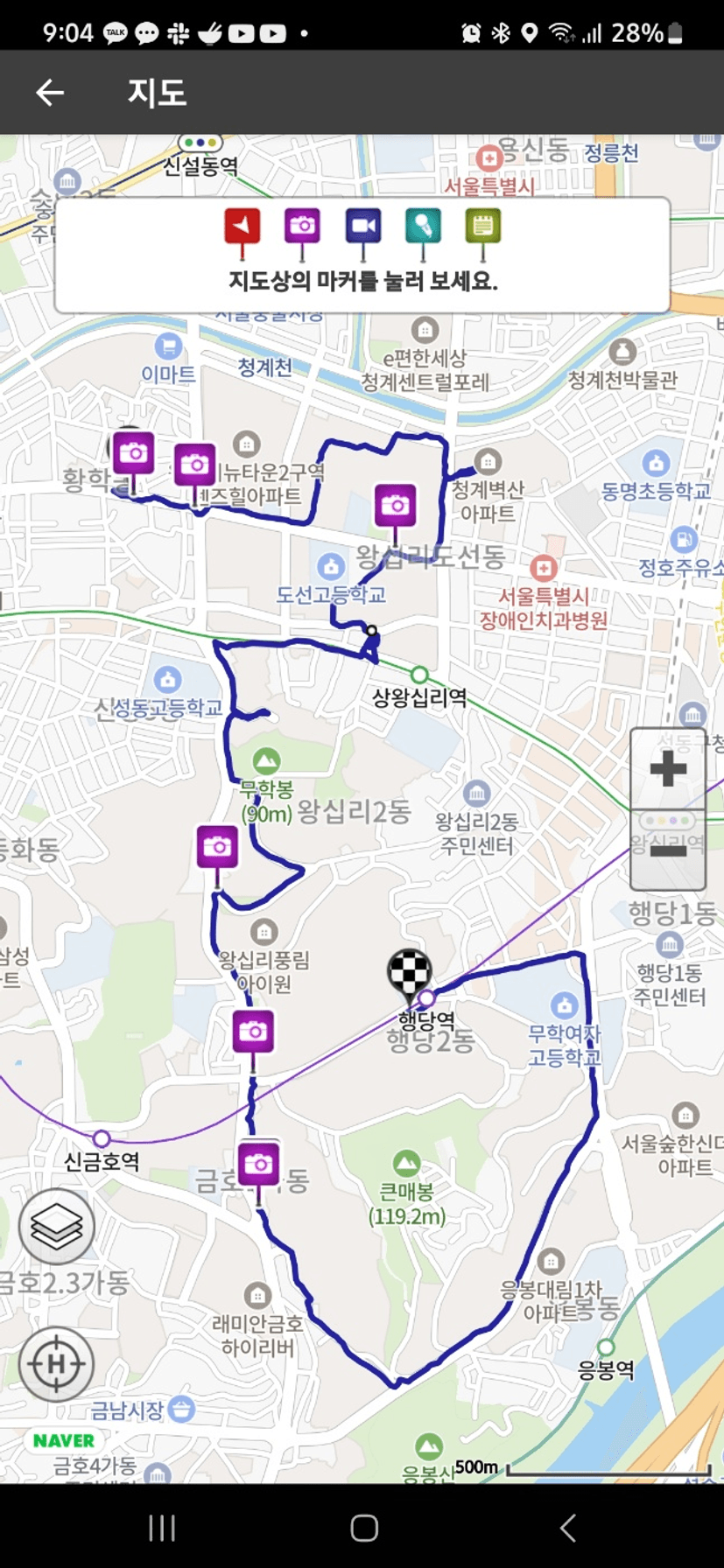Screen dimensions: 724x1568
Task: Tap system home button
Action: [363, 1528]
